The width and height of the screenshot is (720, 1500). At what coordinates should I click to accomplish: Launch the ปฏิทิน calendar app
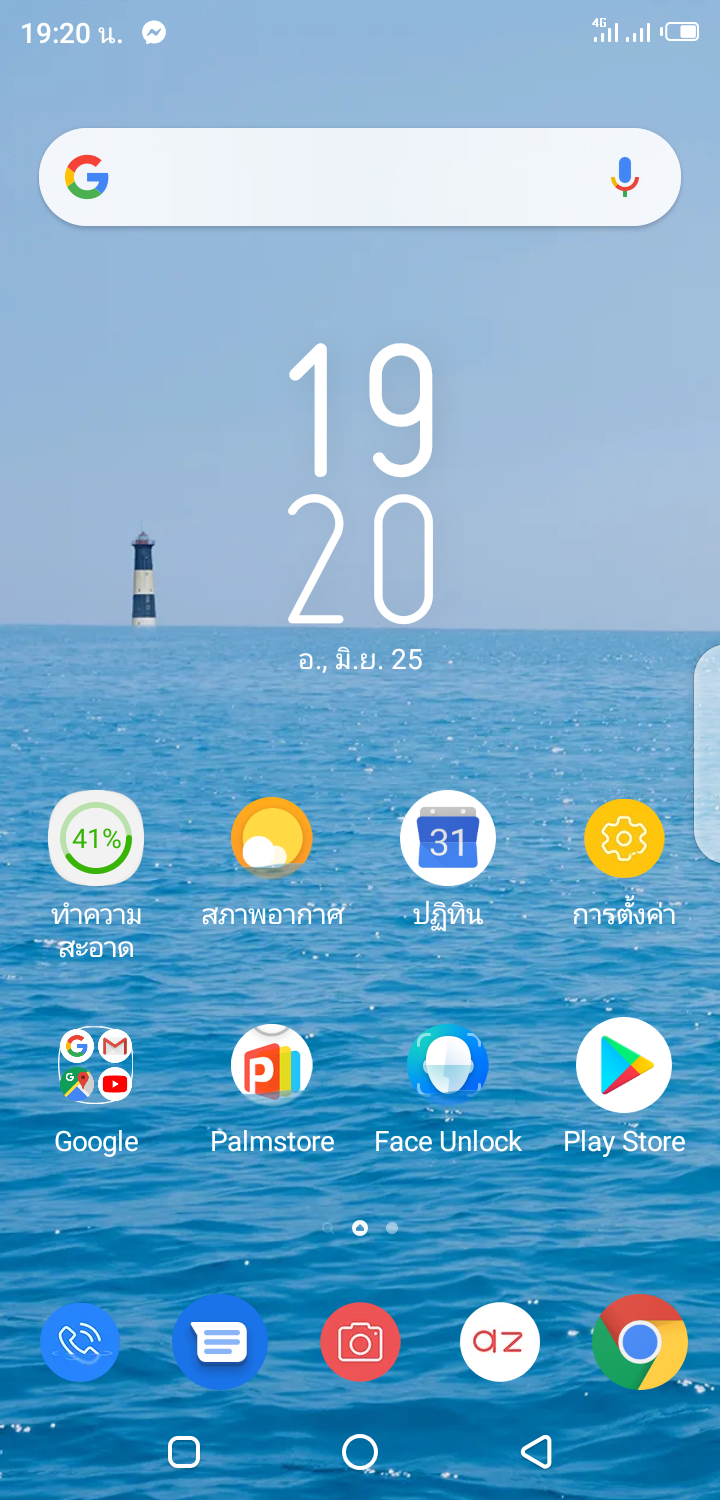[448, 838]
